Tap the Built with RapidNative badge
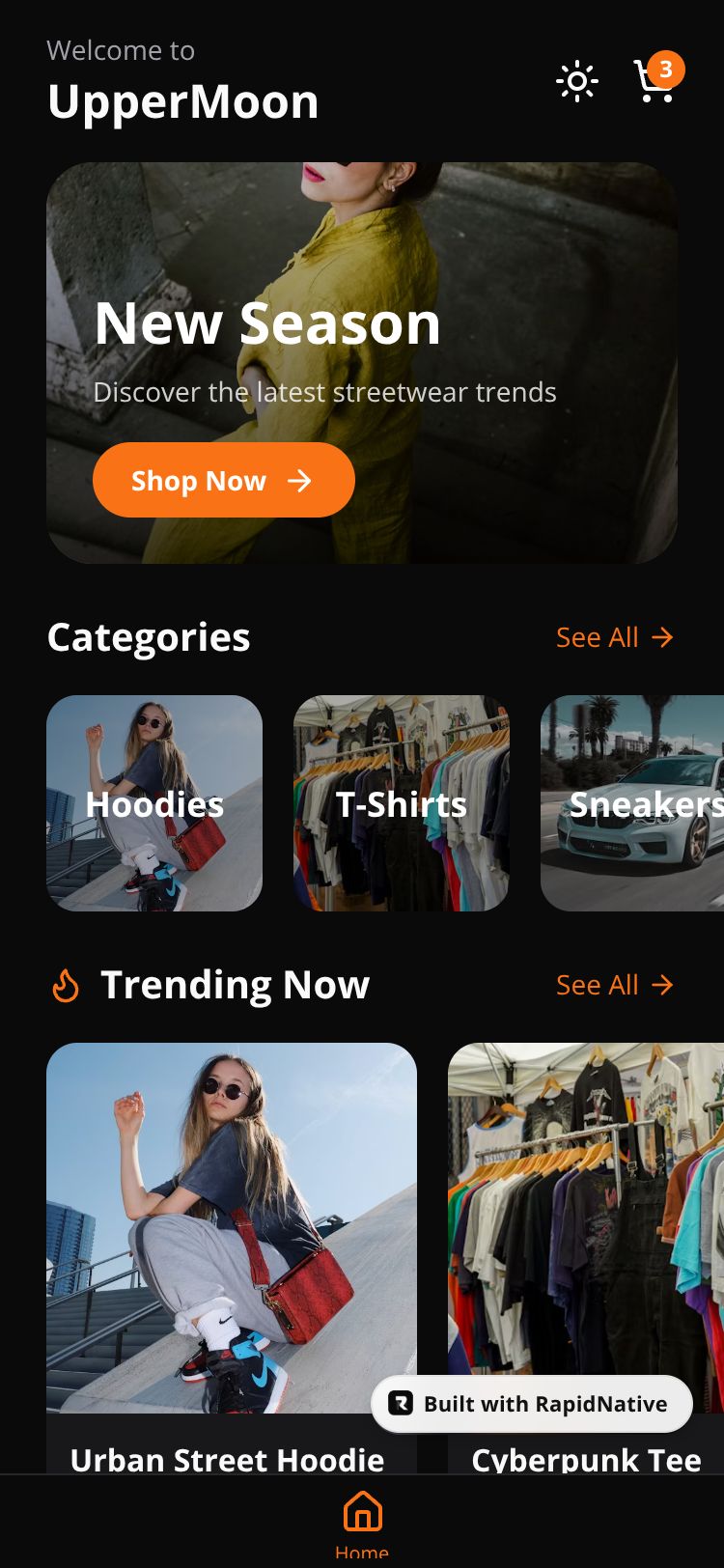724x1568 pixels. 532,1404
